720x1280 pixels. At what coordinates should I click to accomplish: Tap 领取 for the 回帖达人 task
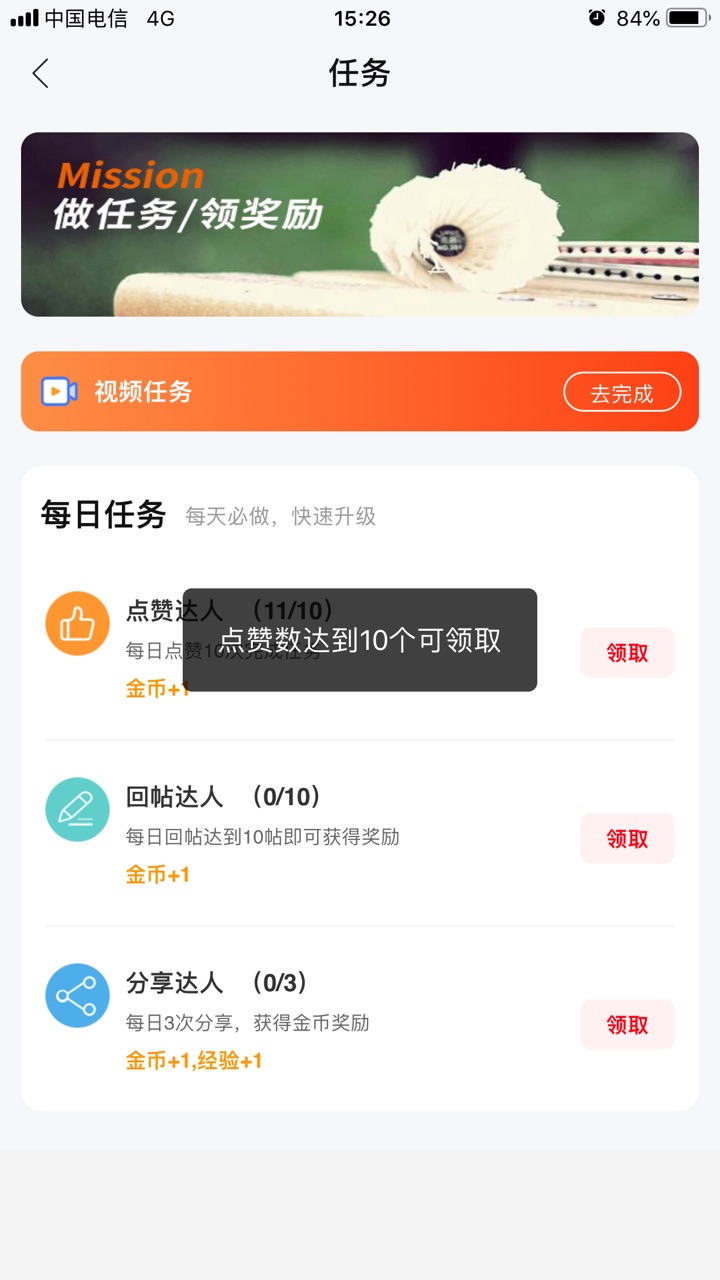627,839
